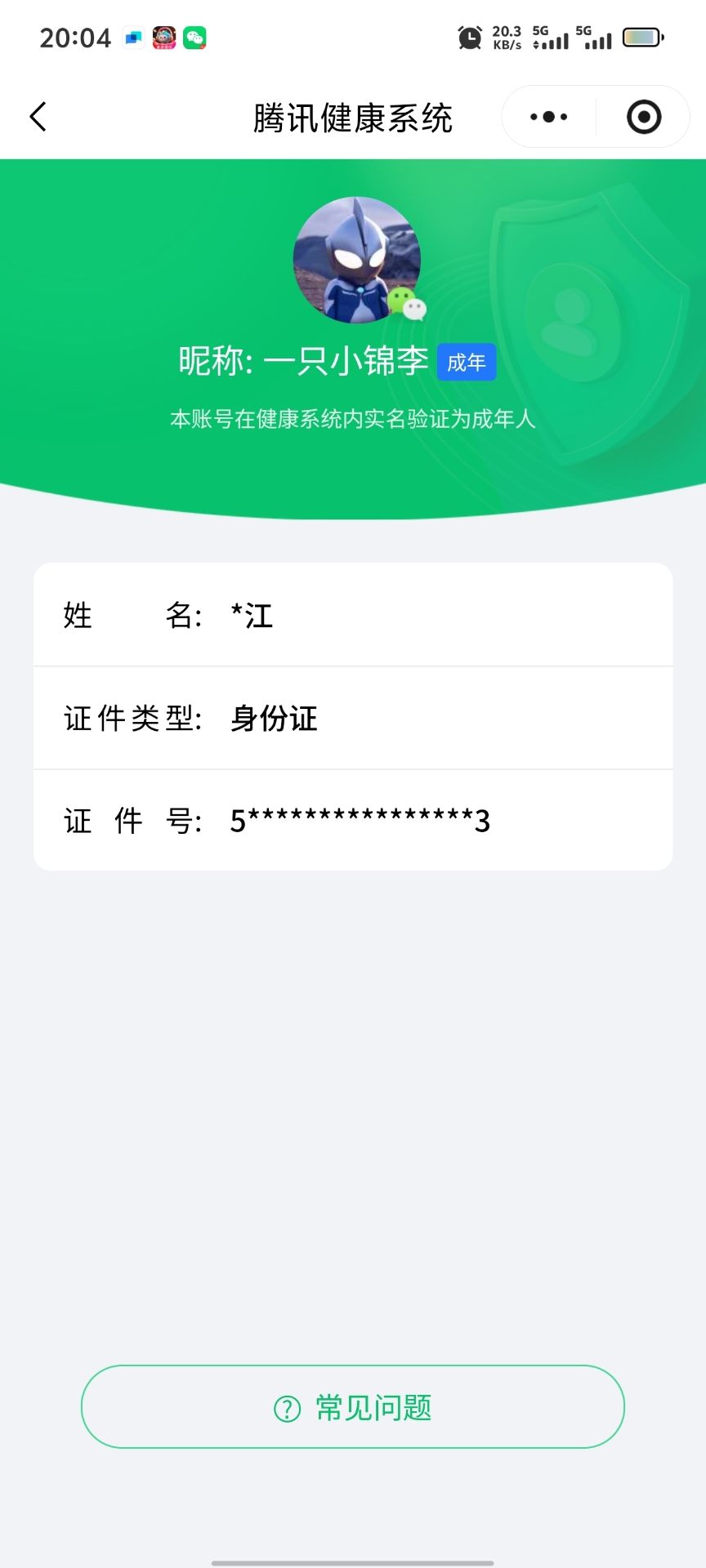706x1568 pixels.
Task: Tap the game app icon in status bar
Action: click(x=163, y=37)
